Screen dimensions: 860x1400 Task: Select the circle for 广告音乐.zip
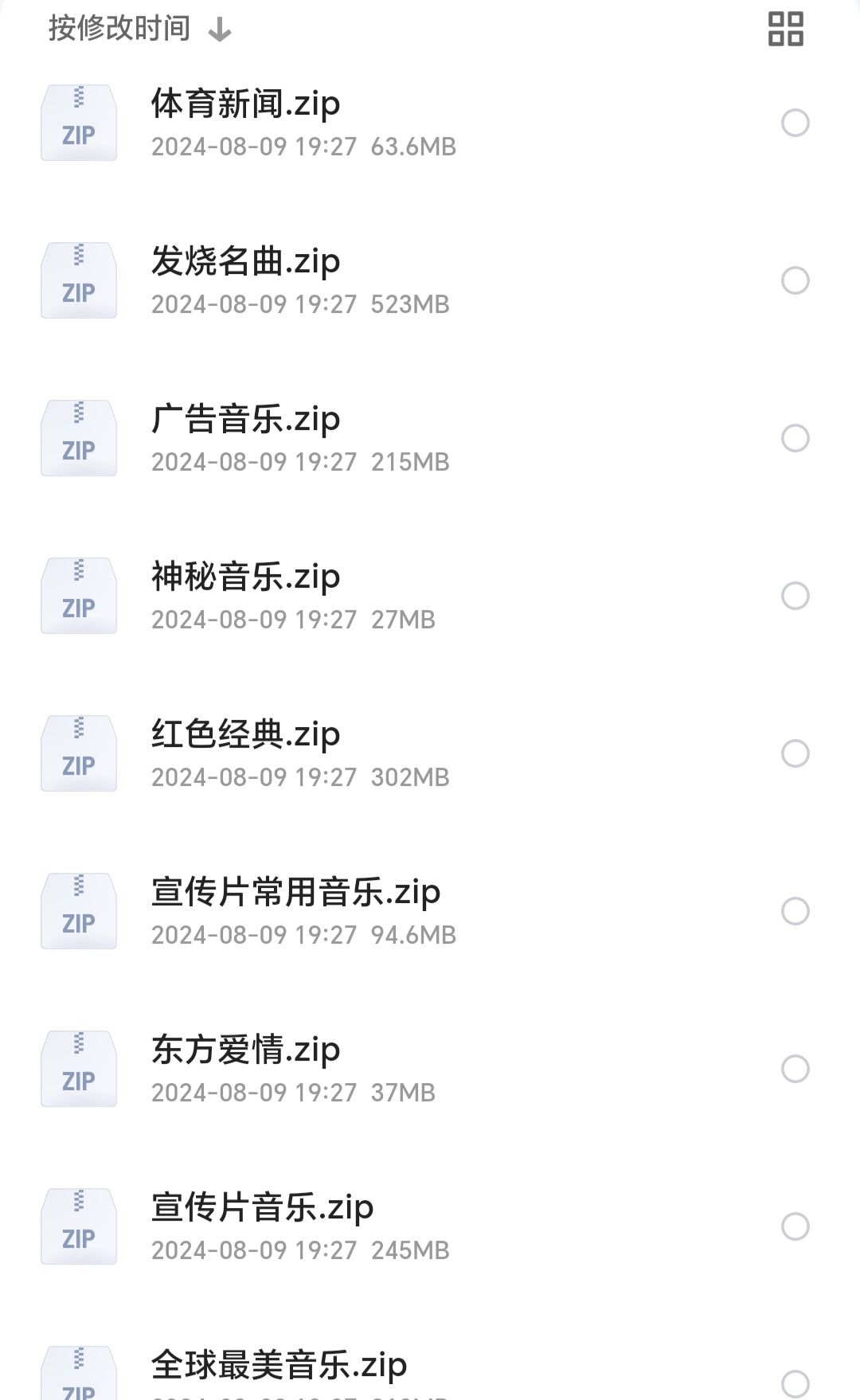coord(795,438)
